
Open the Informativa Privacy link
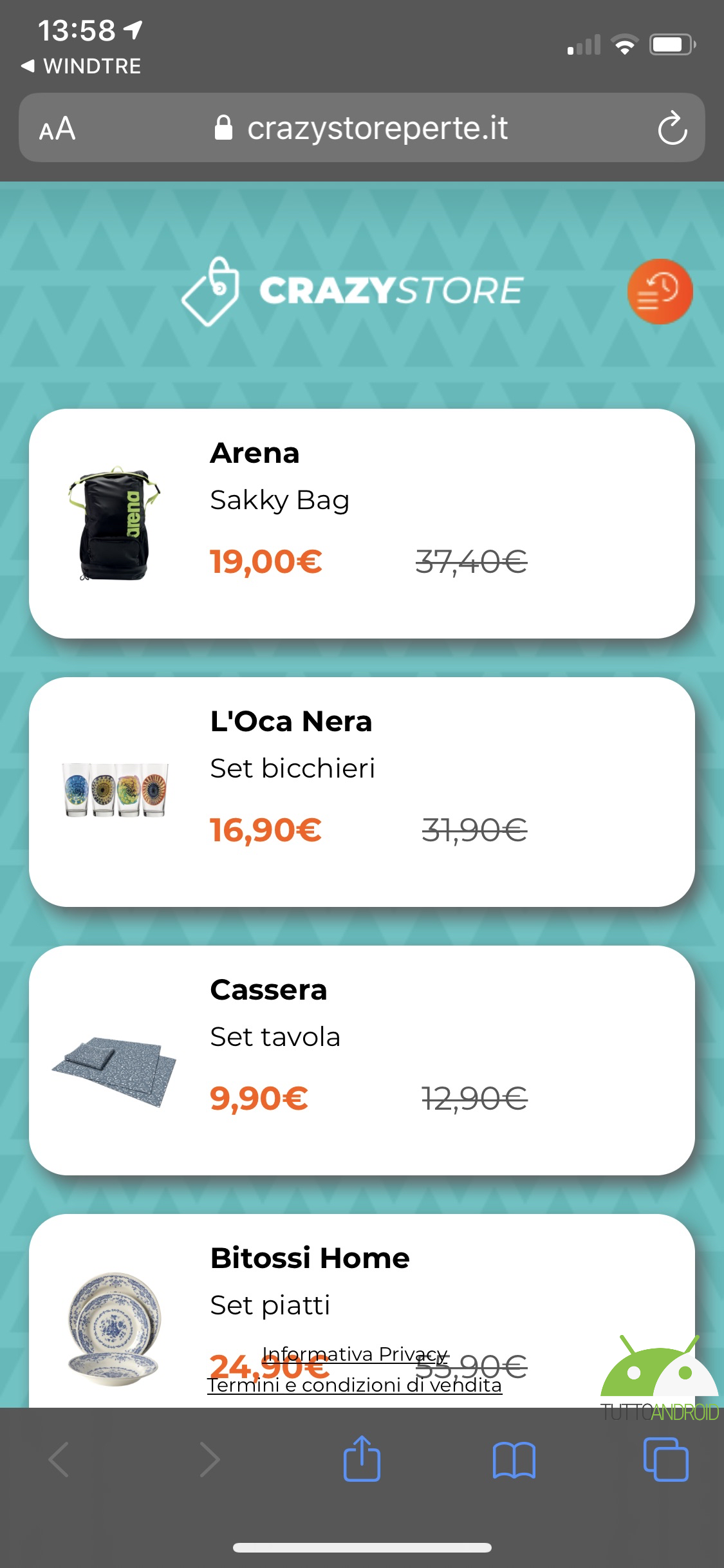tap(355, 1354)
